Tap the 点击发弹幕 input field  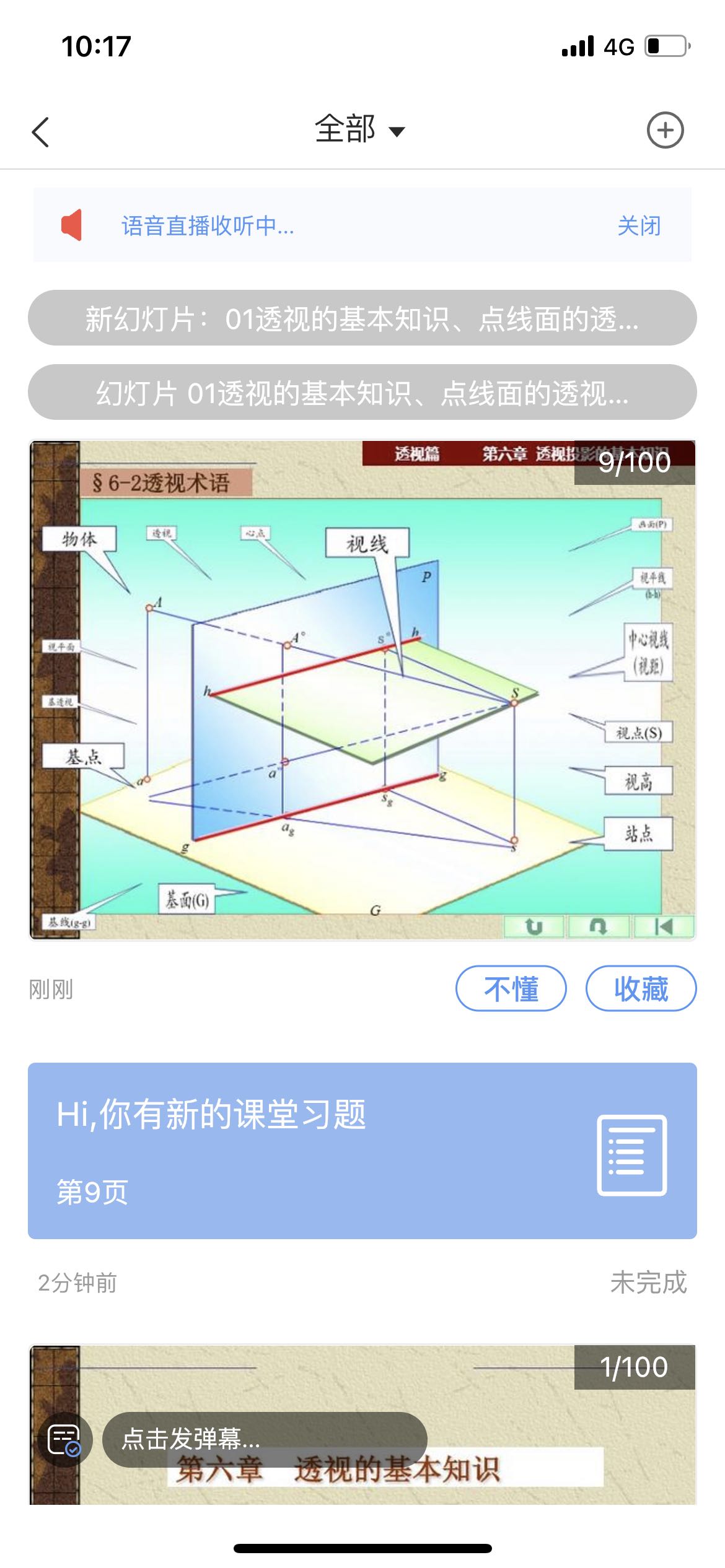click(x=265, y=1439)
